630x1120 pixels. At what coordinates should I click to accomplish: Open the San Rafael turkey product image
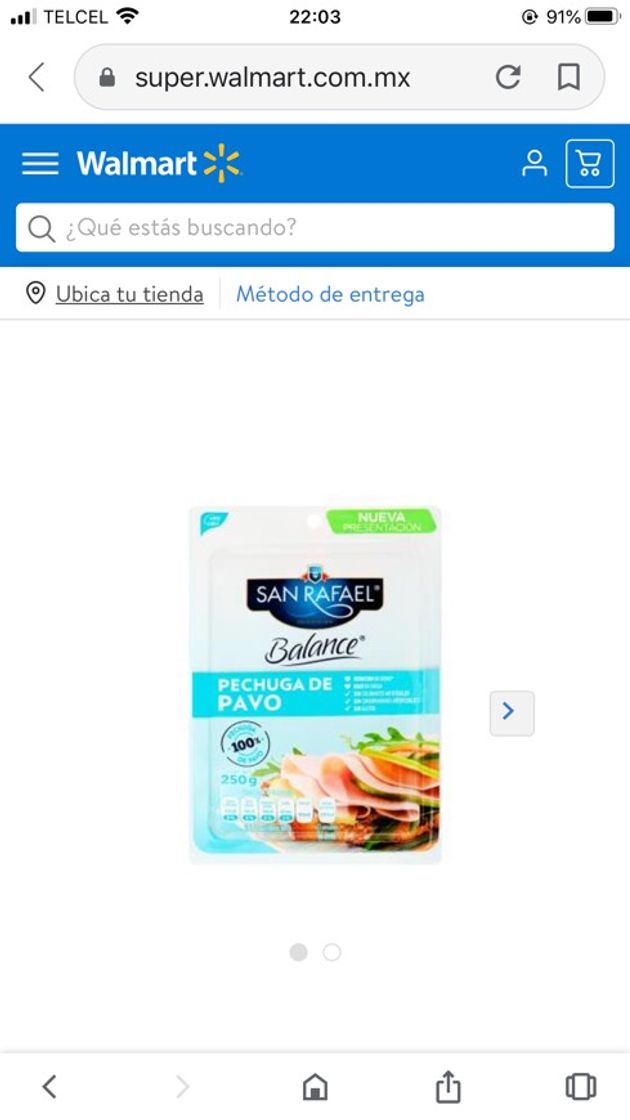pyautogui.click(x=315, y=685)
